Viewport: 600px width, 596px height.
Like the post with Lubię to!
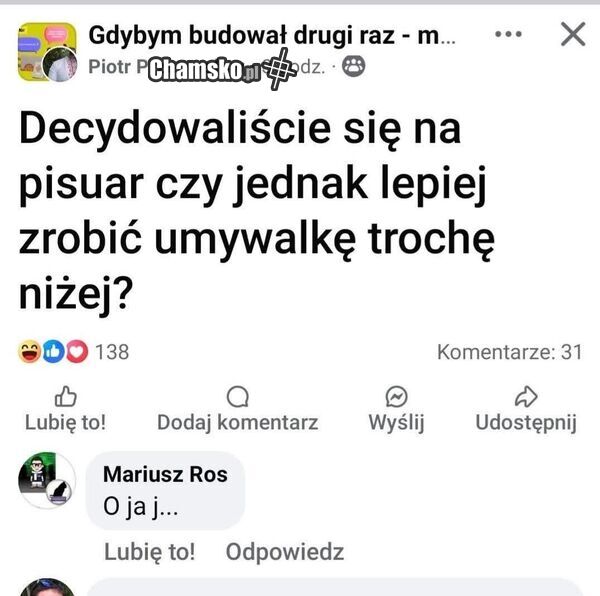[x=65, y=410]
